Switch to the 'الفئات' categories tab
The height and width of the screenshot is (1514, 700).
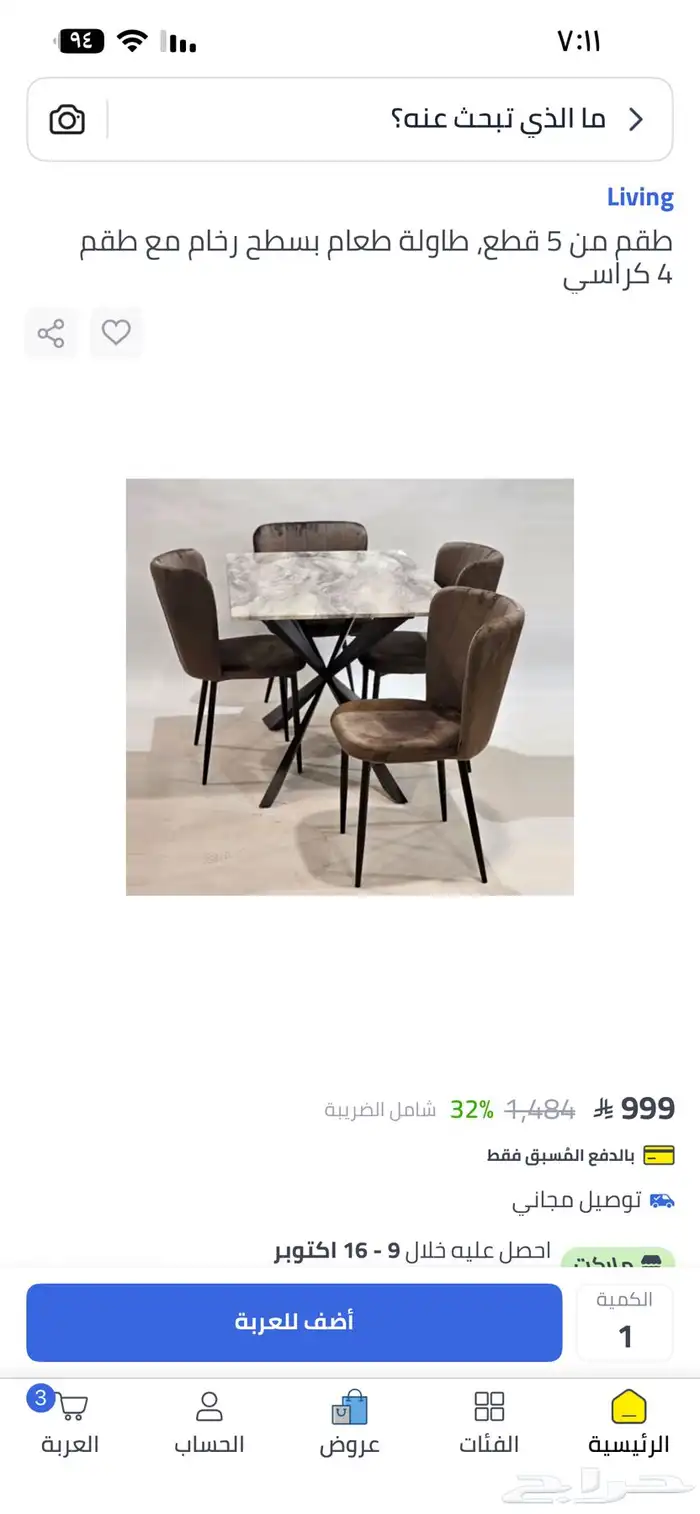point(489,1422)
